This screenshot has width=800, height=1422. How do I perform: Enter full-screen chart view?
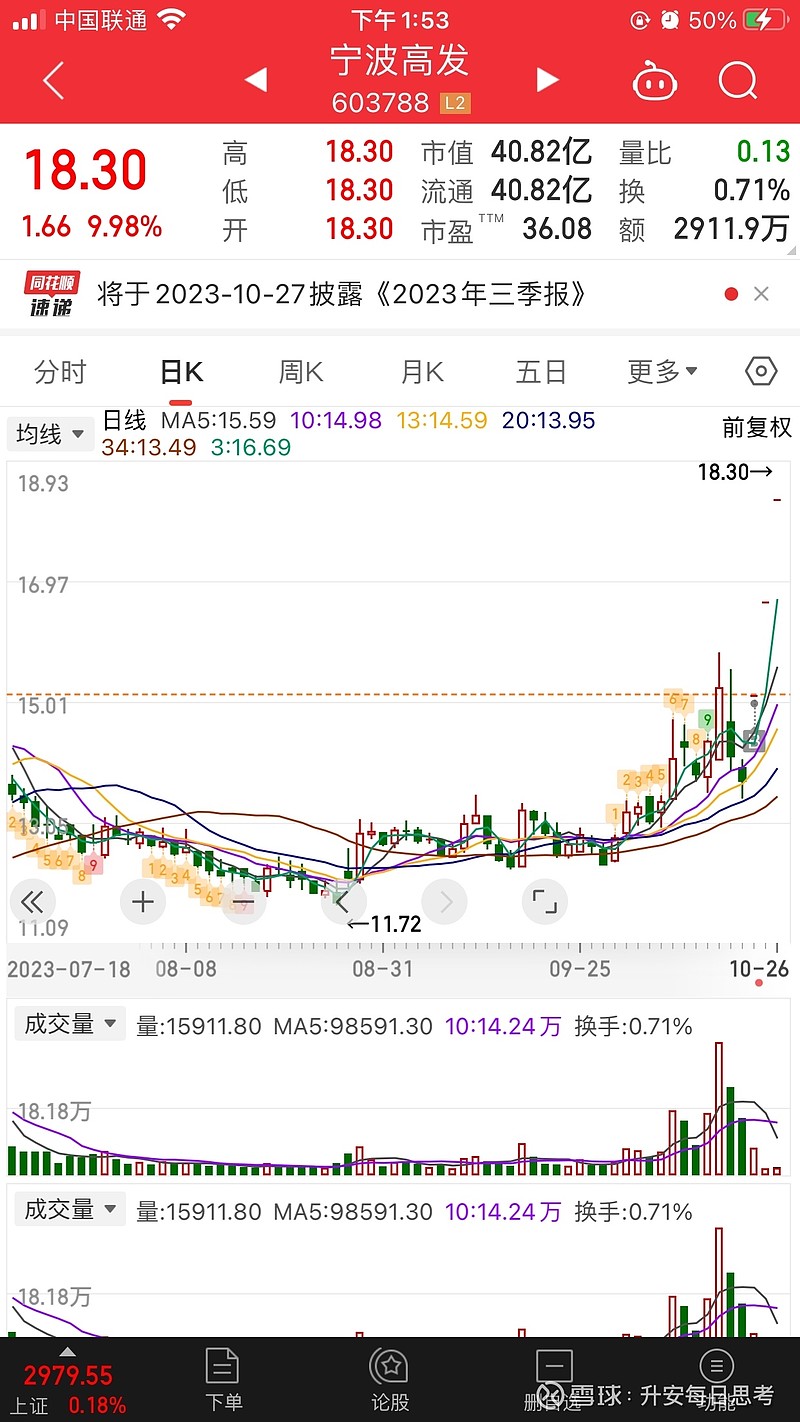(x=544, y=902)
